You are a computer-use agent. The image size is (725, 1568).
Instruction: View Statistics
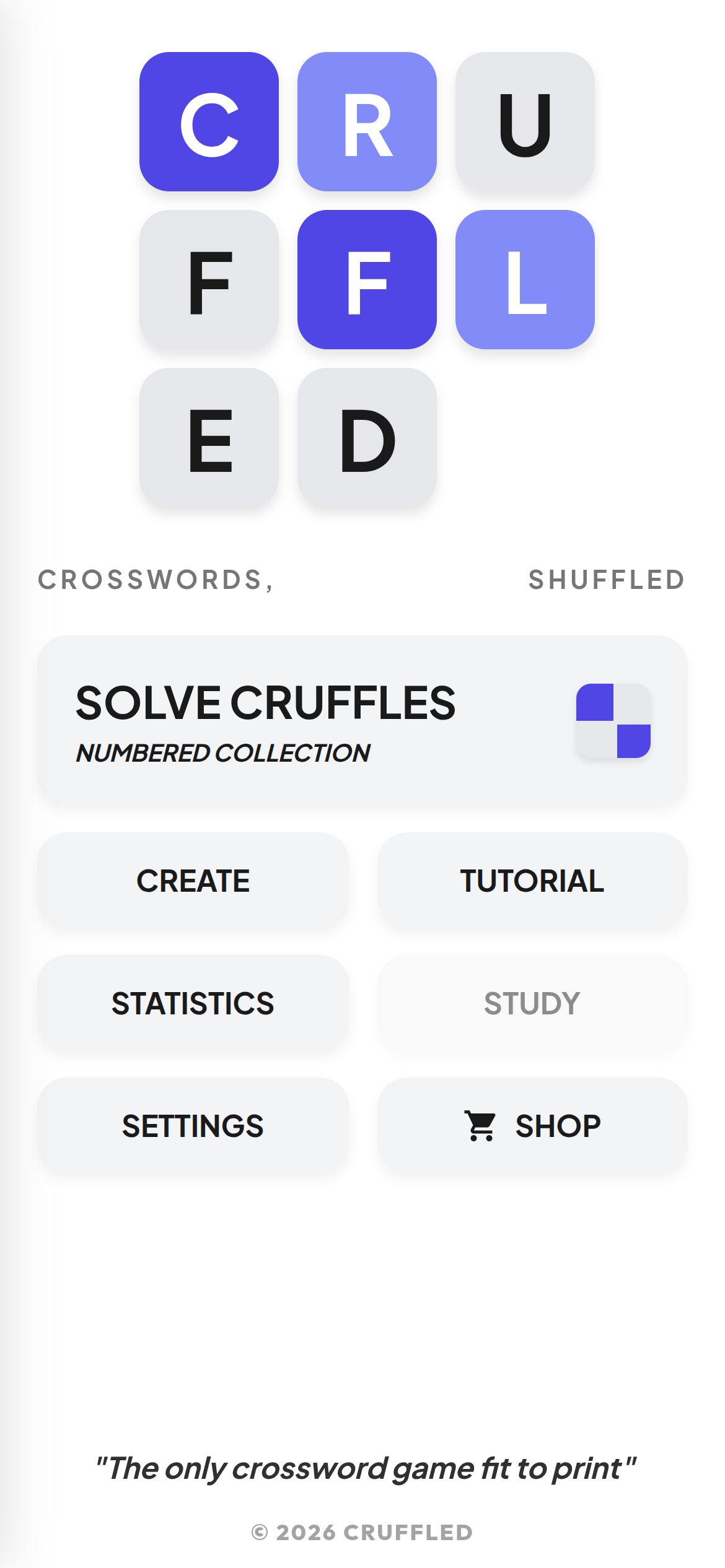point(193,1003)
